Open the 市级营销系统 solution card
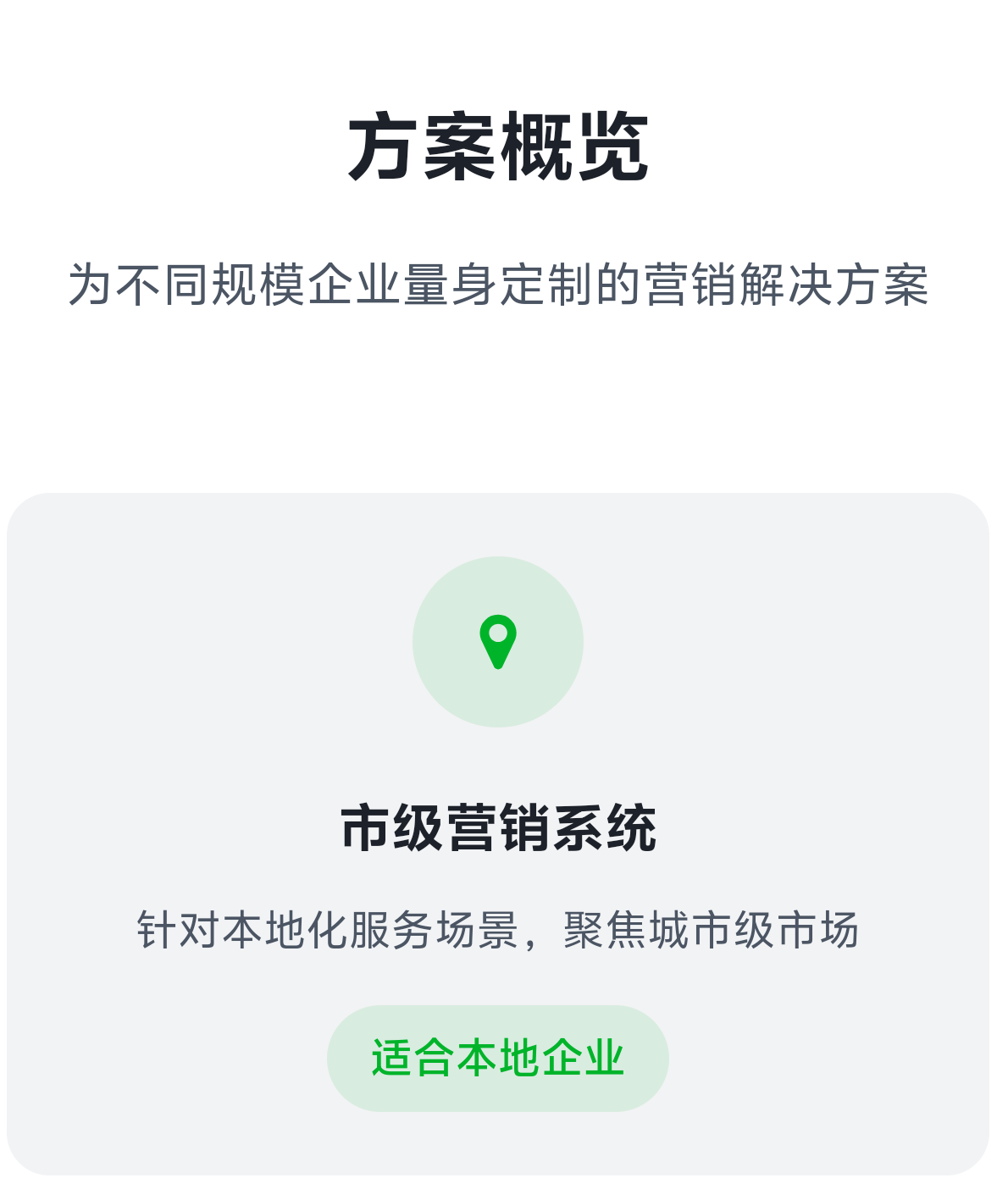 point(498,827)
